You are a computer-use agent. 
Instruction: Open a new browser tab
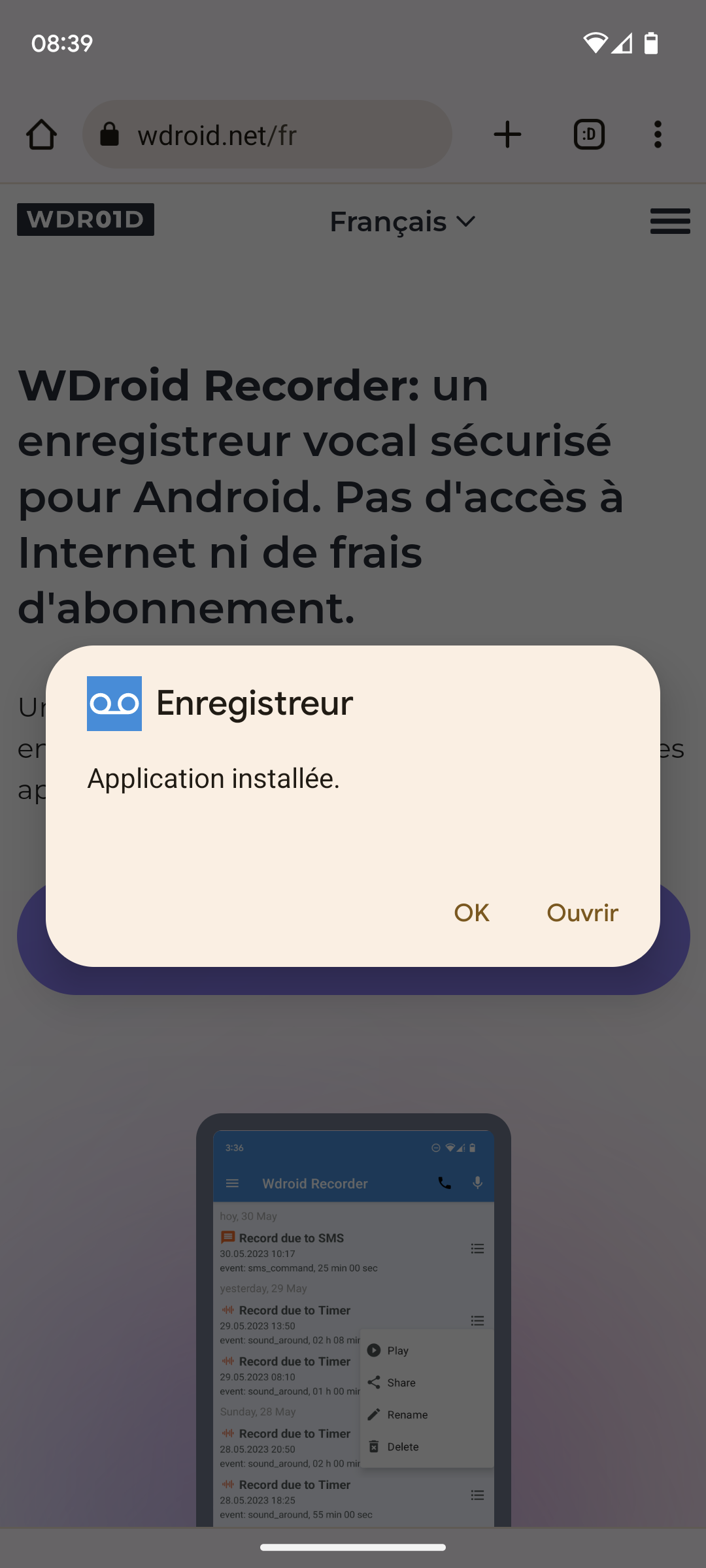(x=507, y=135)
